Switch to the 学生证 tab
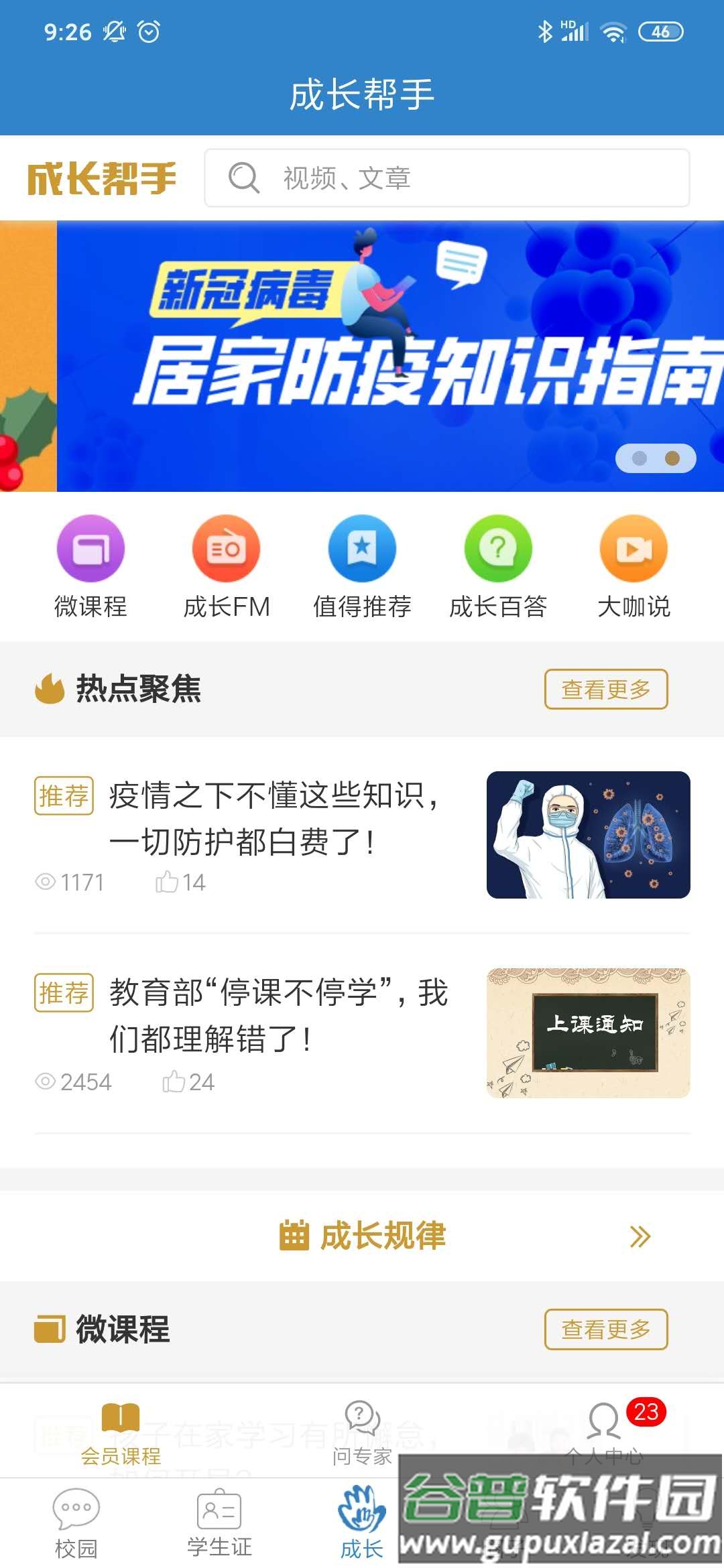Image resolution: width=724 pixels, height=1568 pixels. click(219, 1521)
